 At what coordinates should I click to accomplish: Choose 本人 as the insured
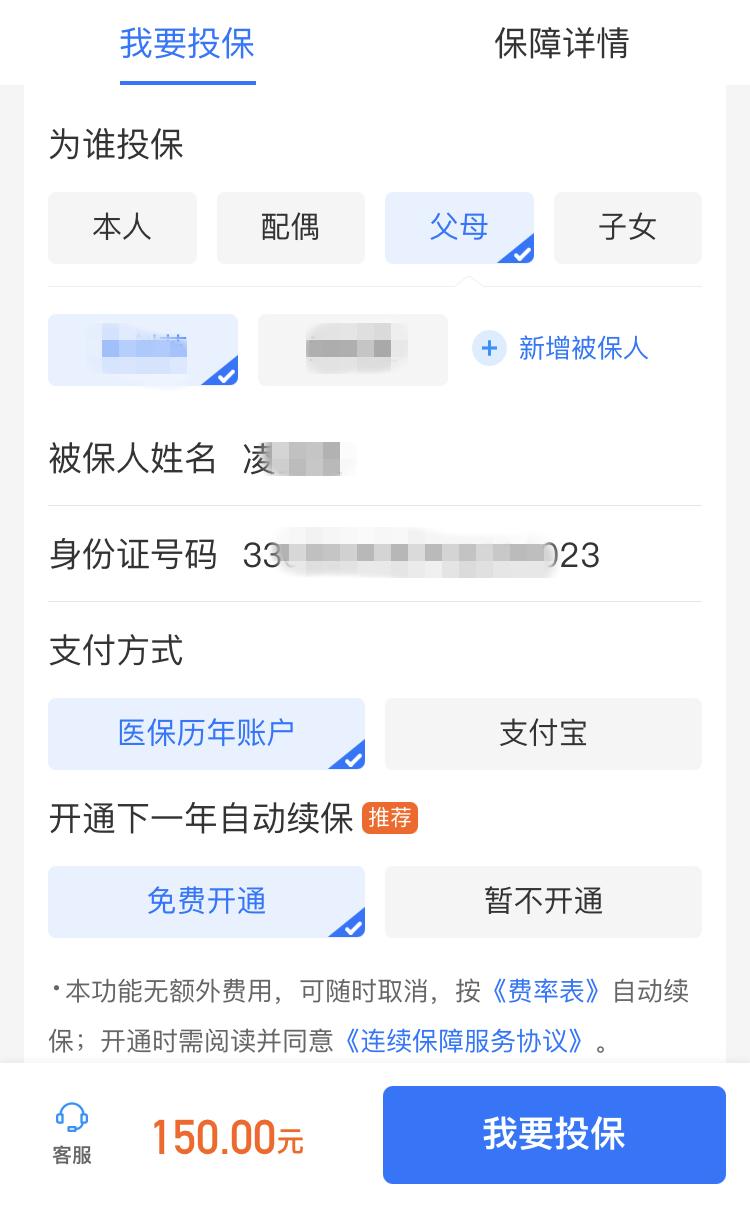[x=122, y=228]
